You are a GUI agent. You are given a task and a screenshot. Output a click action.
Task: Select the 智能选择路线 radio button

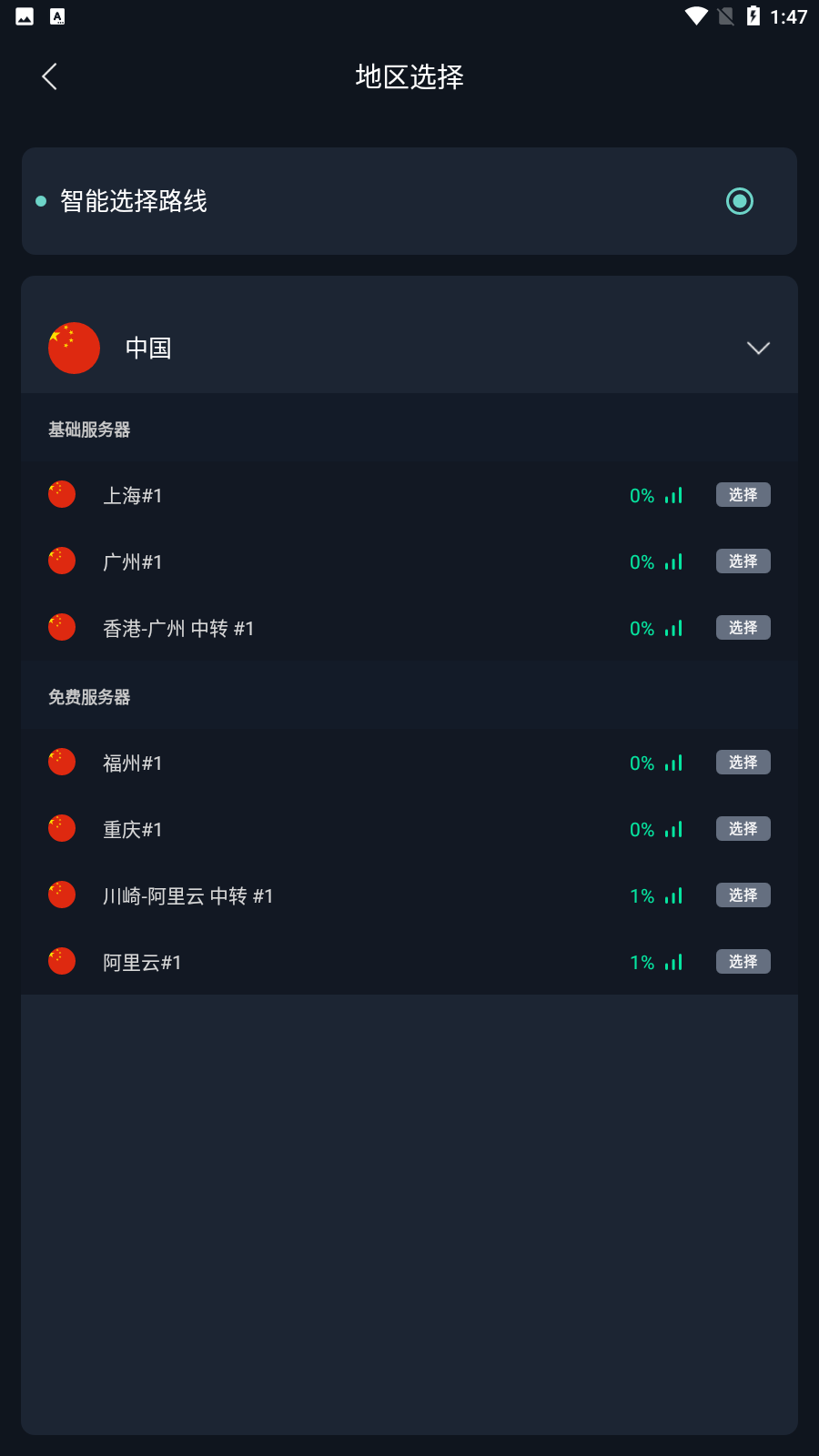(x=740, y=201)
